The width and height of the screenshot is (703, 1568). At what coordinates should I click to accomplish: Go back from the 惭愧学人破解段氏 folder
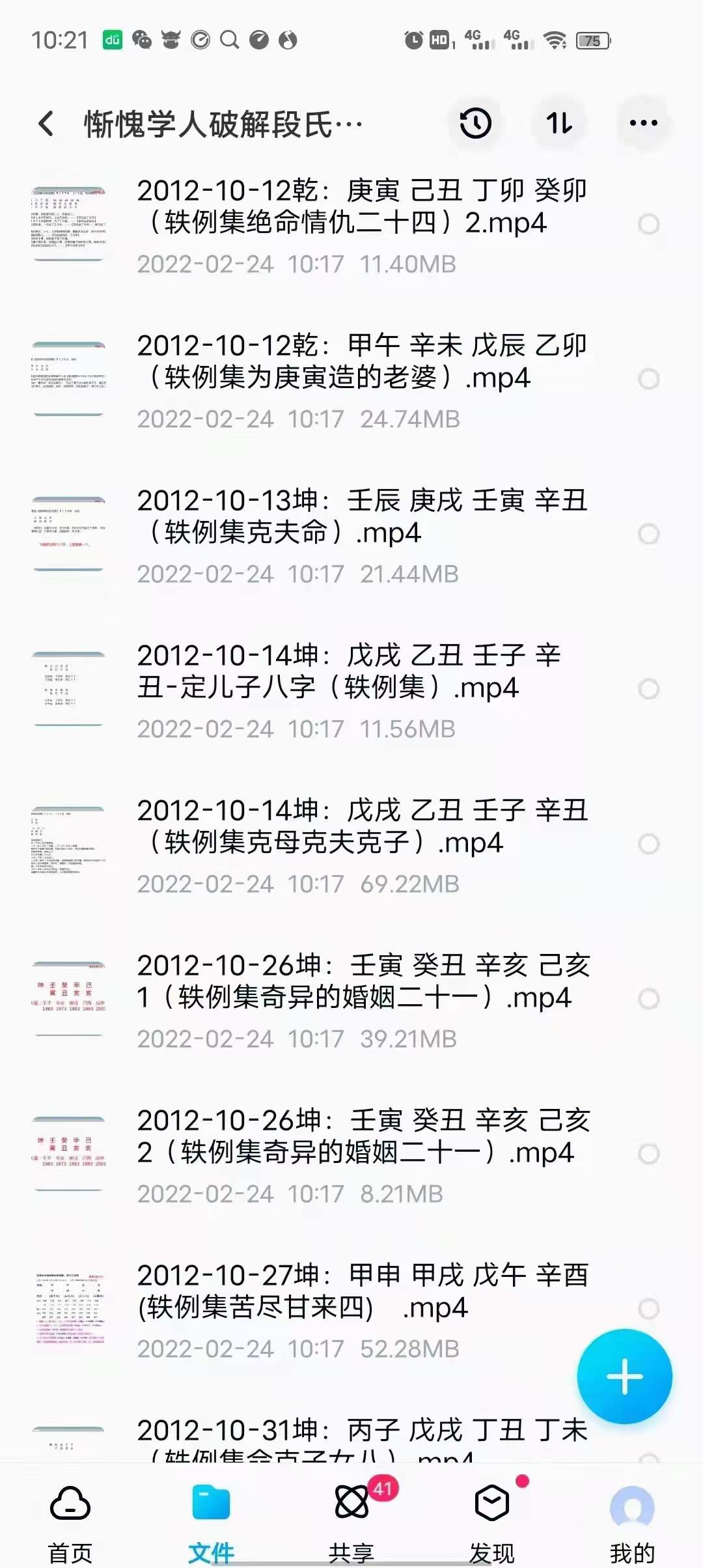point(46,123)
